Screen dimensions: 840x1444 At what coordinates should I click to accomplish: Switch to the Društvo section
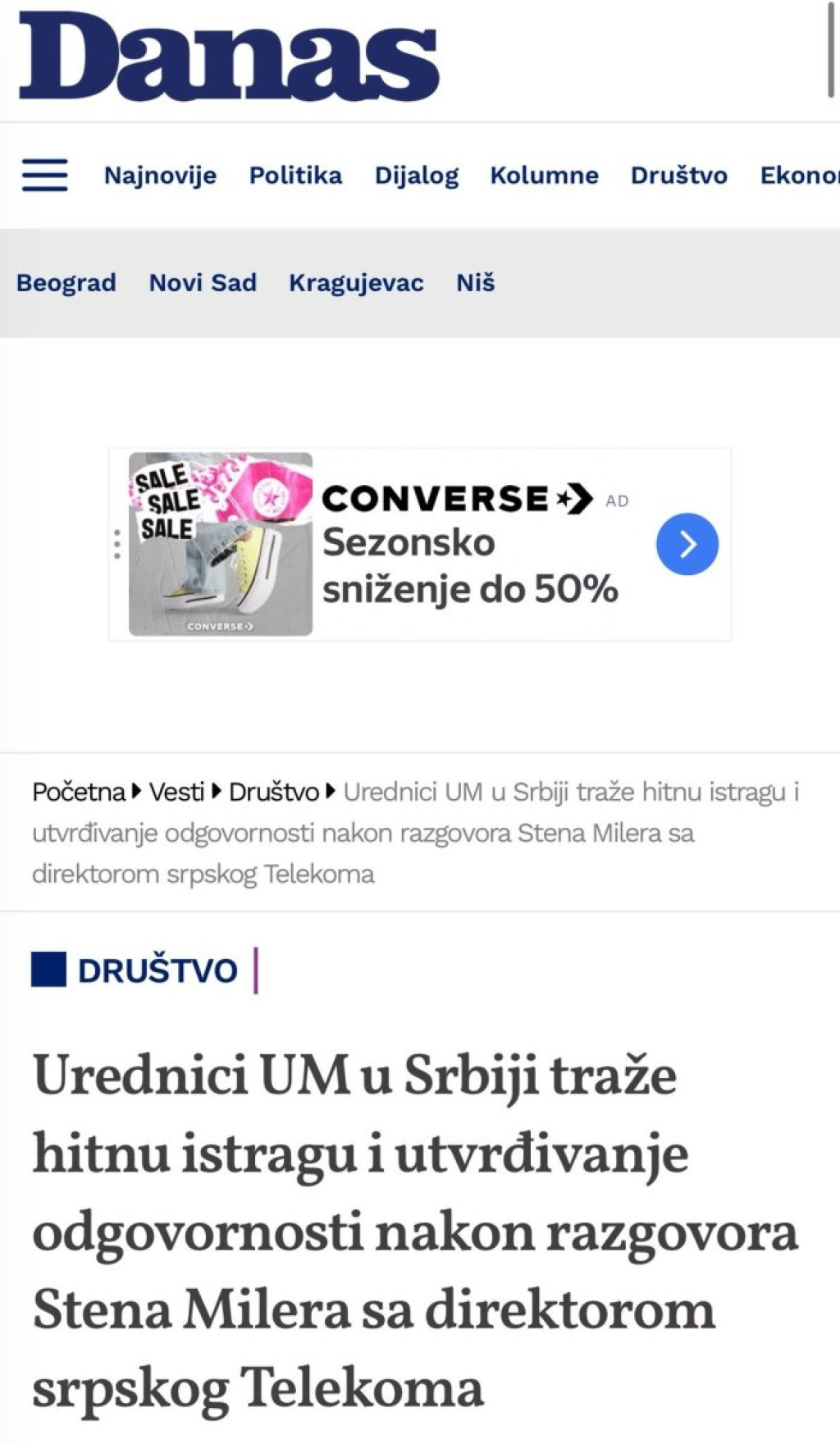(678, 176)
